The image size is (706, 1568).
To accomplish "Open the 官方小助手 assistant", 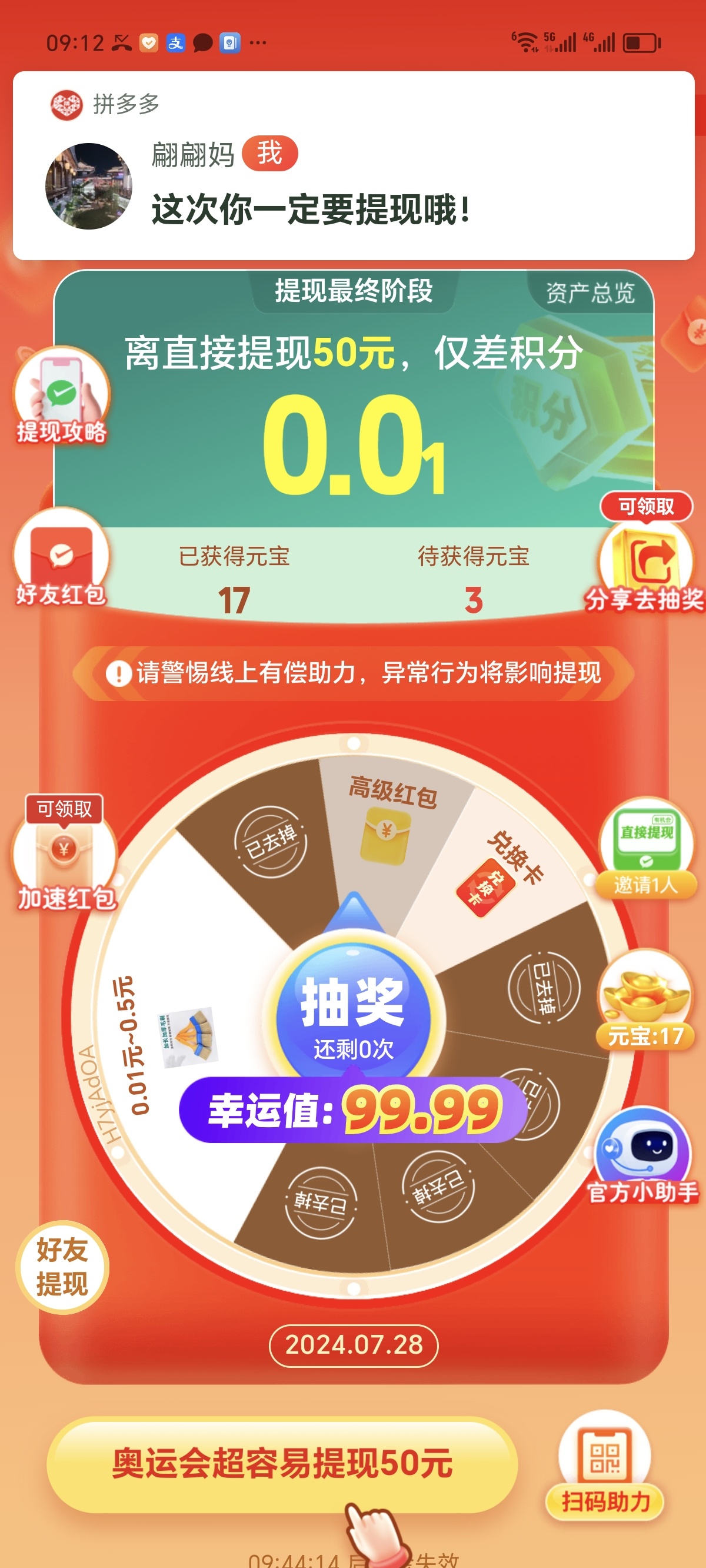I will click(643, 1154).
